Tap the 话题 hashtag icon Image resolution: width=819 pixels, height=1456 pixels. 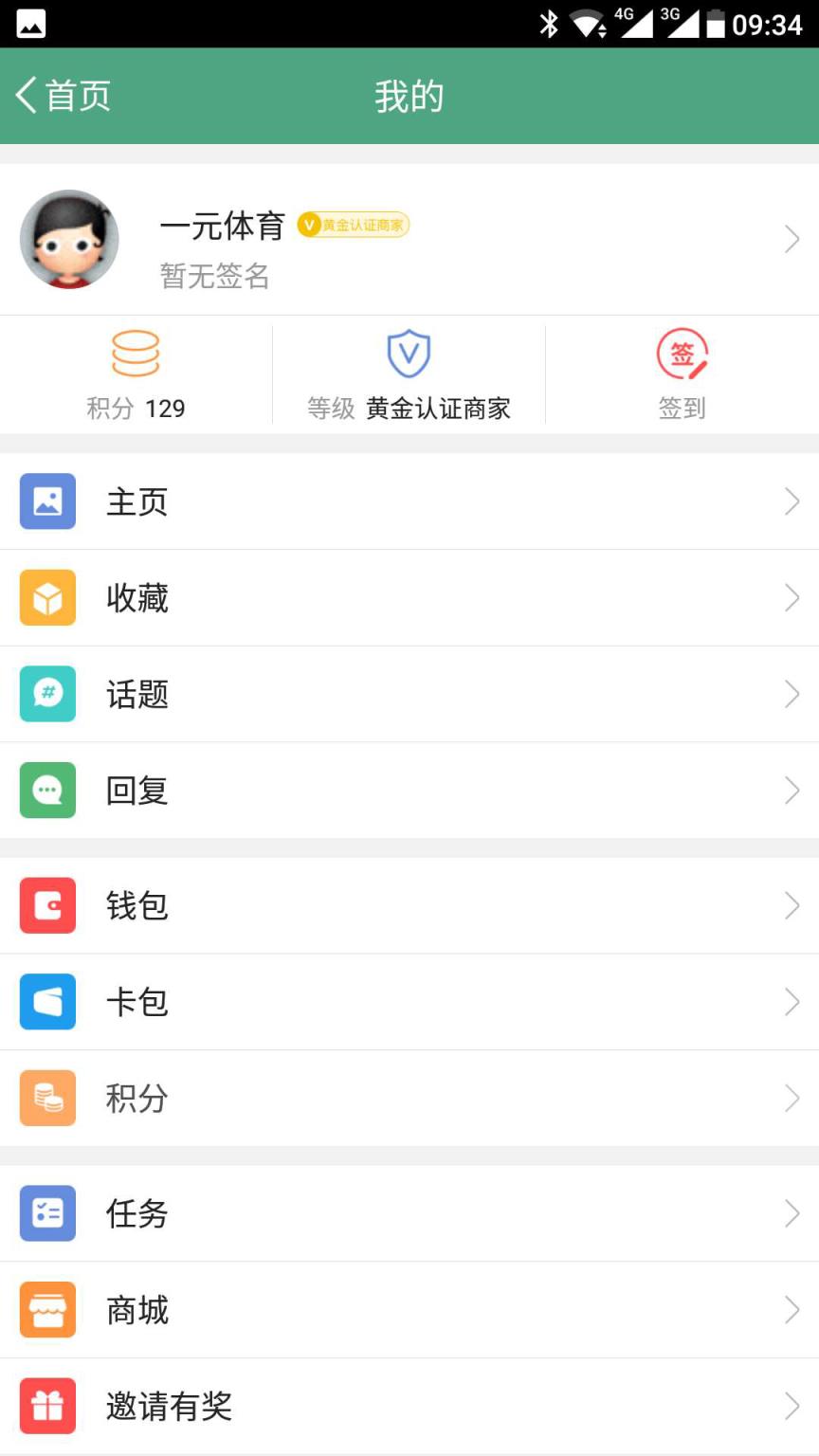pyautogui.click(x=47, y=694)
